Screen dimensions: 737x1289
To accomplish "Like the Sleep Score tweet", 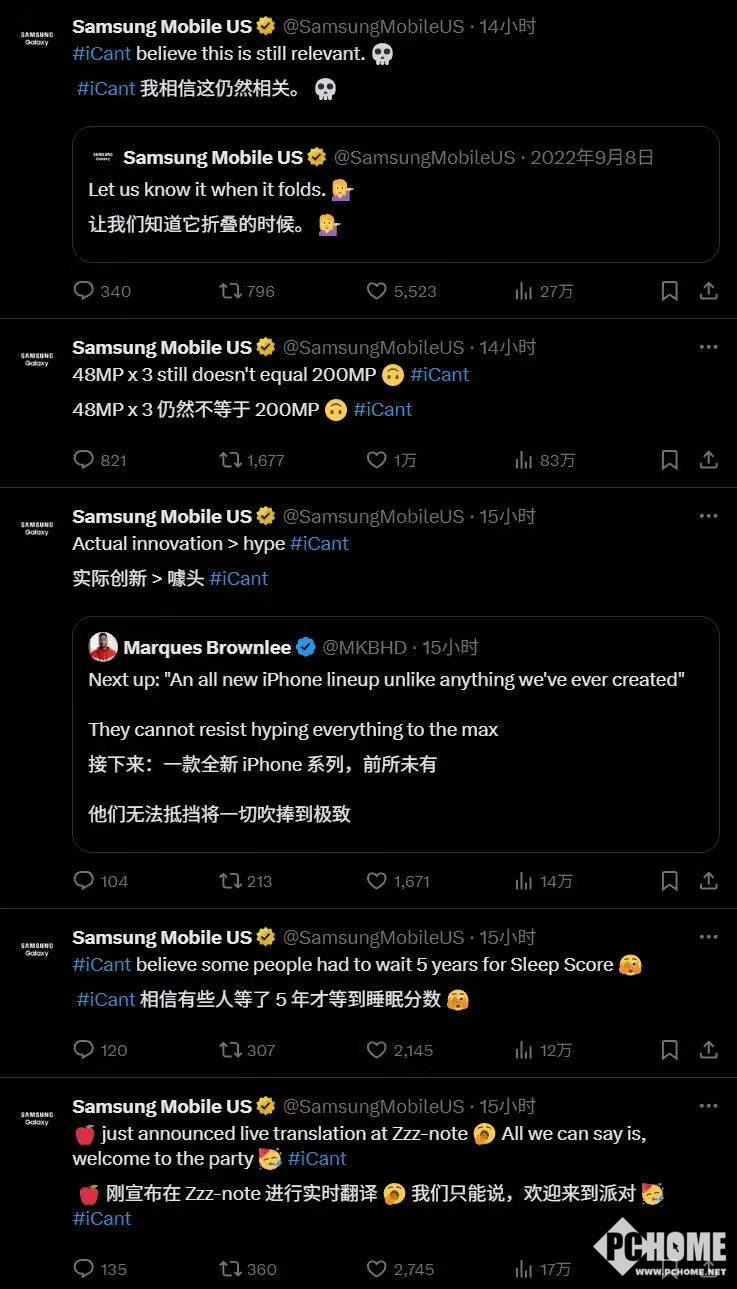I will [376, 1050].
